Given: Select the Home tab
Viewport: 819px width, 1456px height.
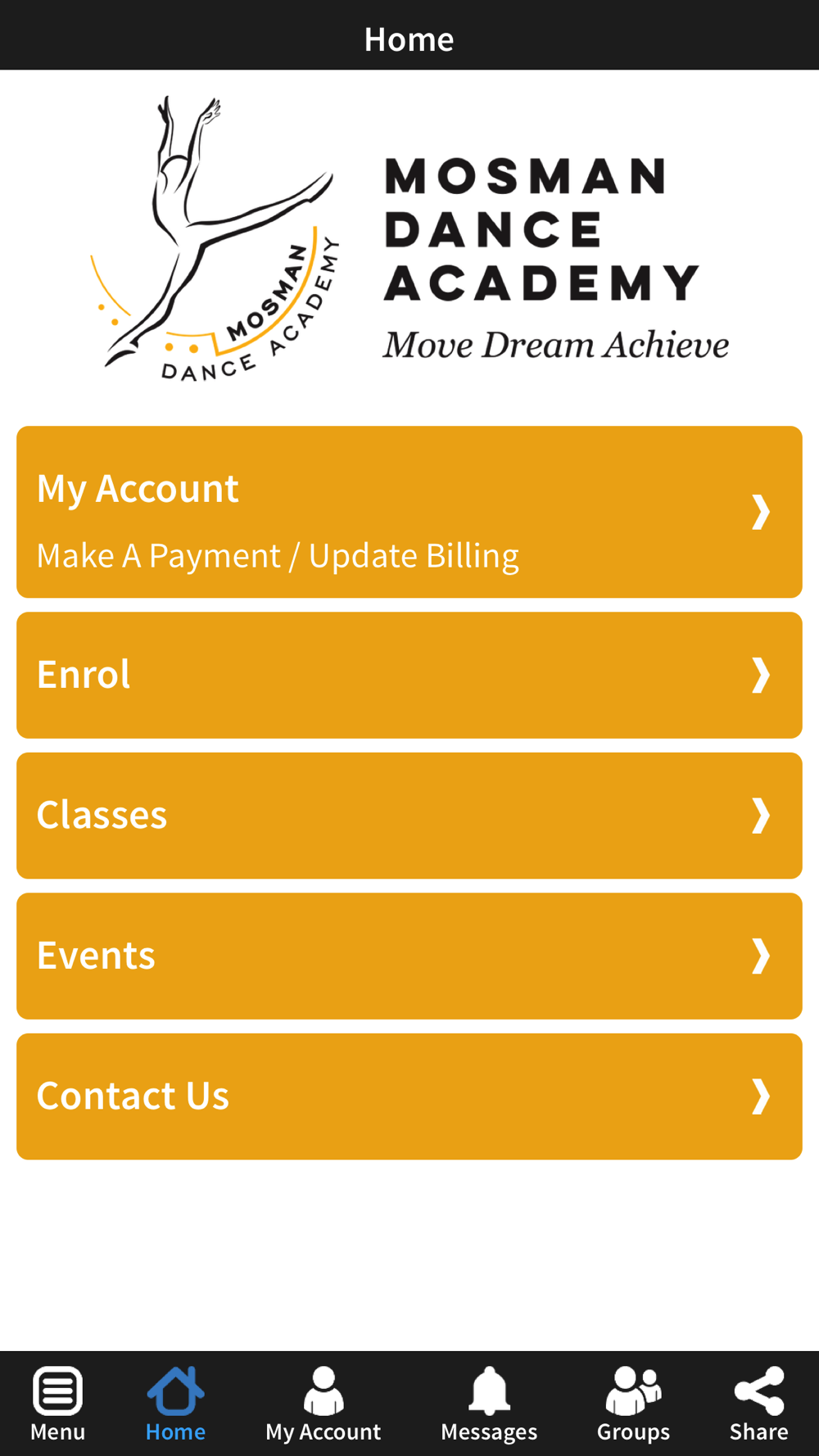Looking at the screenshot, I should (x=175, y=1404).
